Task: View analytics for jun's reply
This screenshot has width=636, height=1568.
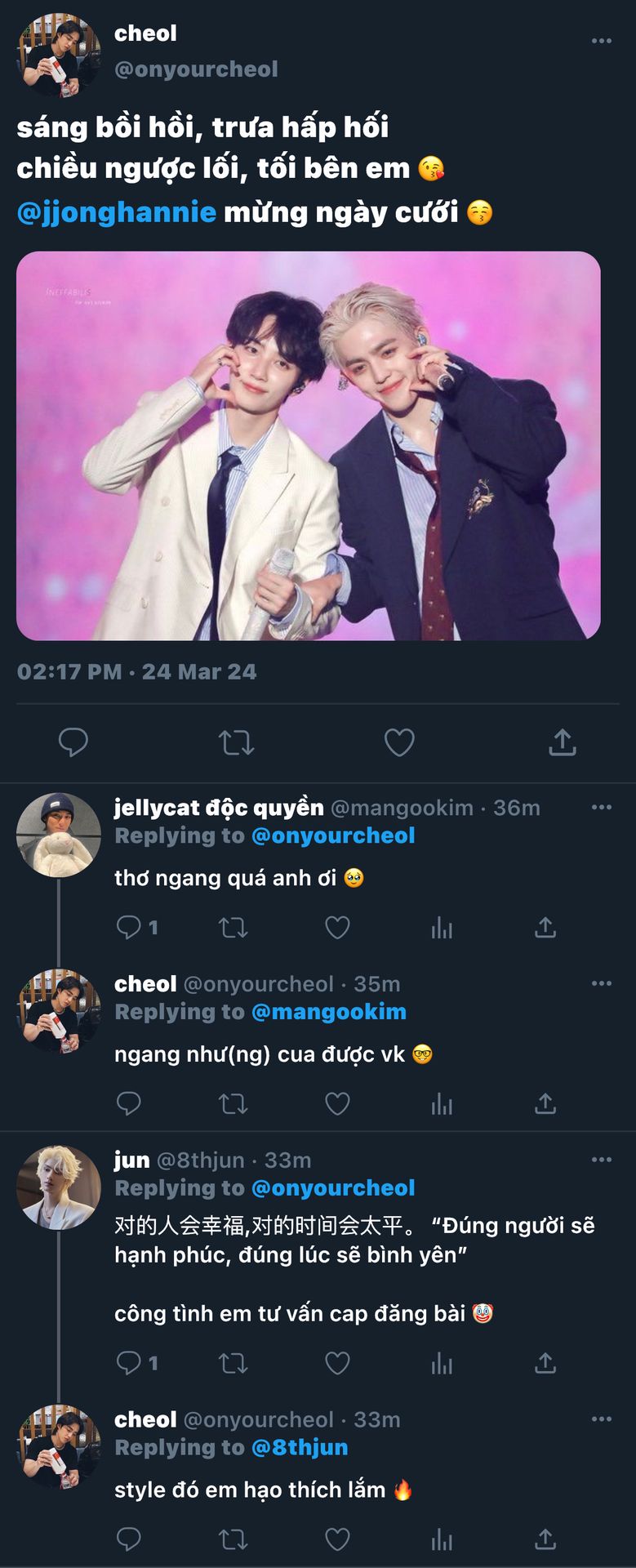Action: pyautogui.click(x=442, y=1362)
